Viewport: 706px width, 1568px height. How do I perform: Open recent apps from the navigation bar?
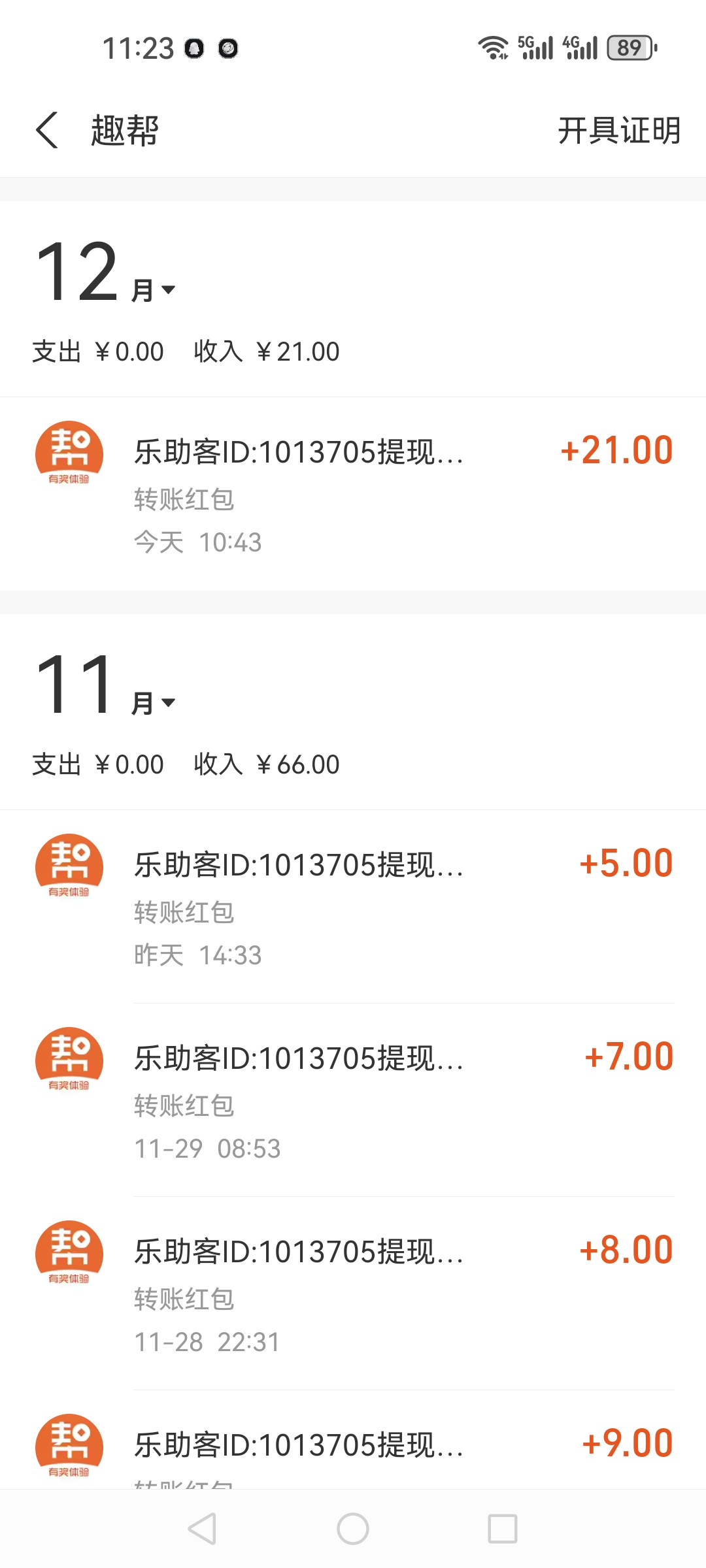click(x=503, y=1529)
